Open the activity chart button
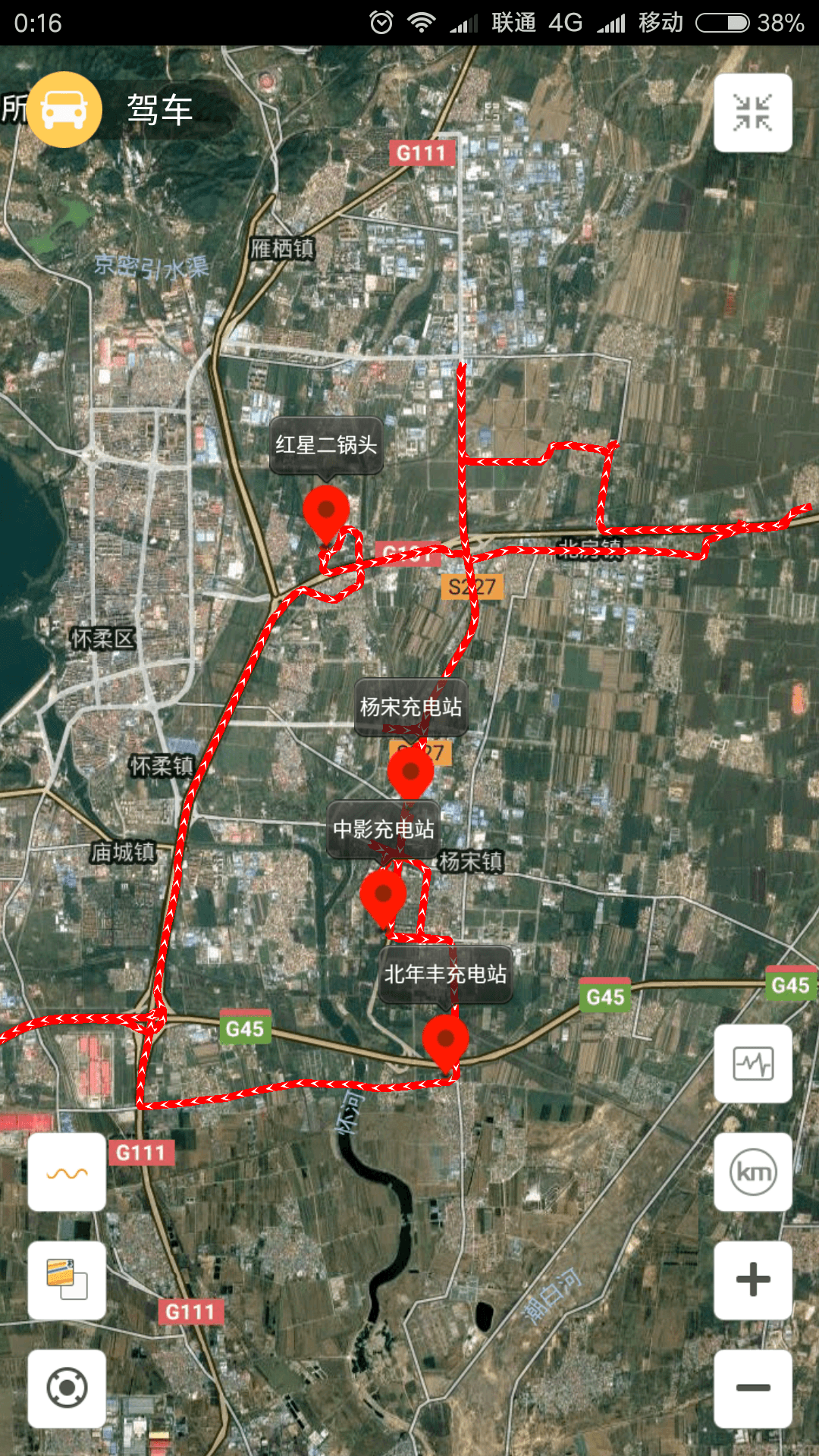Viewport: 819px width, 1456px height. pyautogui.click(x=753, y=1063)
